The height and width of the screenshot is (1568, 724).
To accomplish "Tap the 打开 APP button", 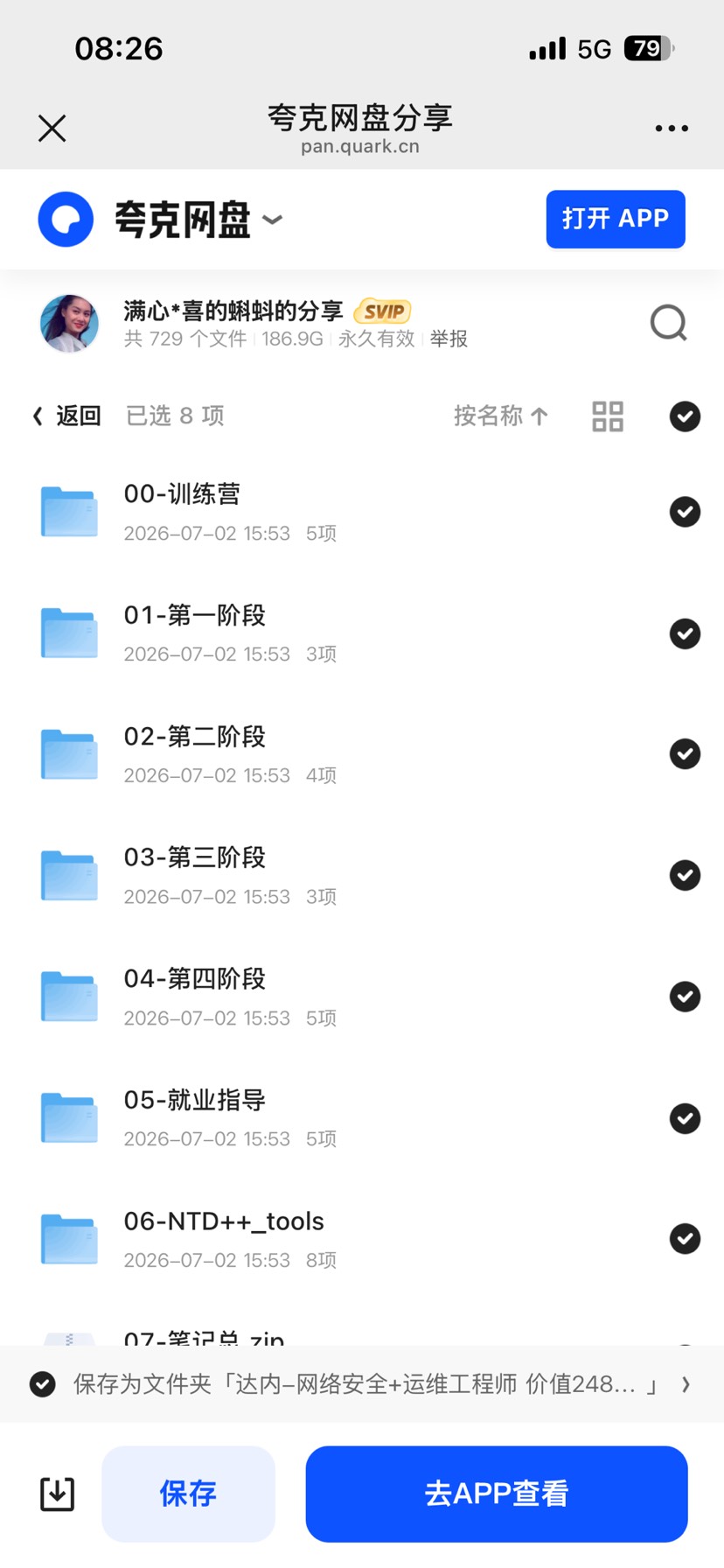I will click(x=616, y=219).
